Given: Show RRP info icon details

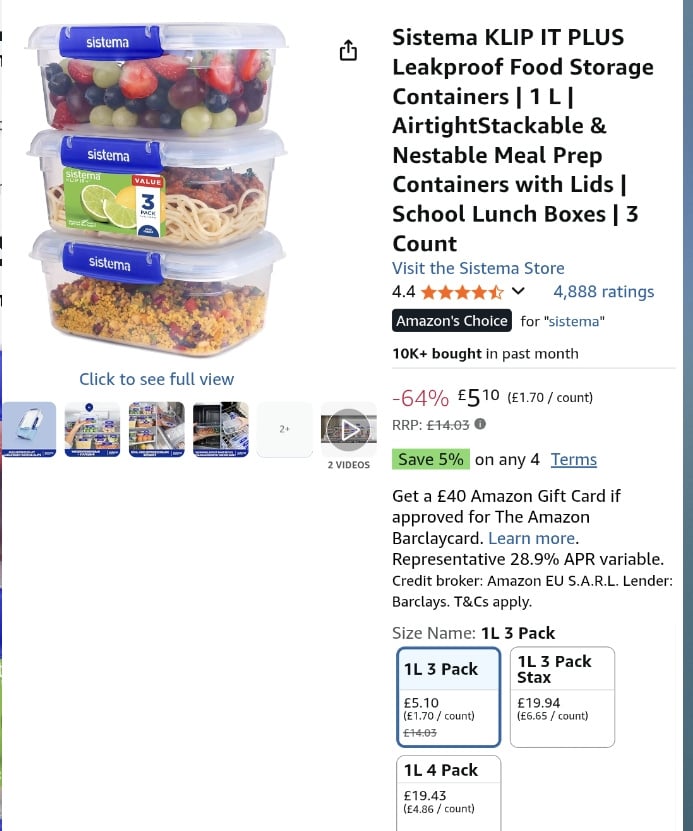Looking at the screenshot, I should (x=480, y=423).
